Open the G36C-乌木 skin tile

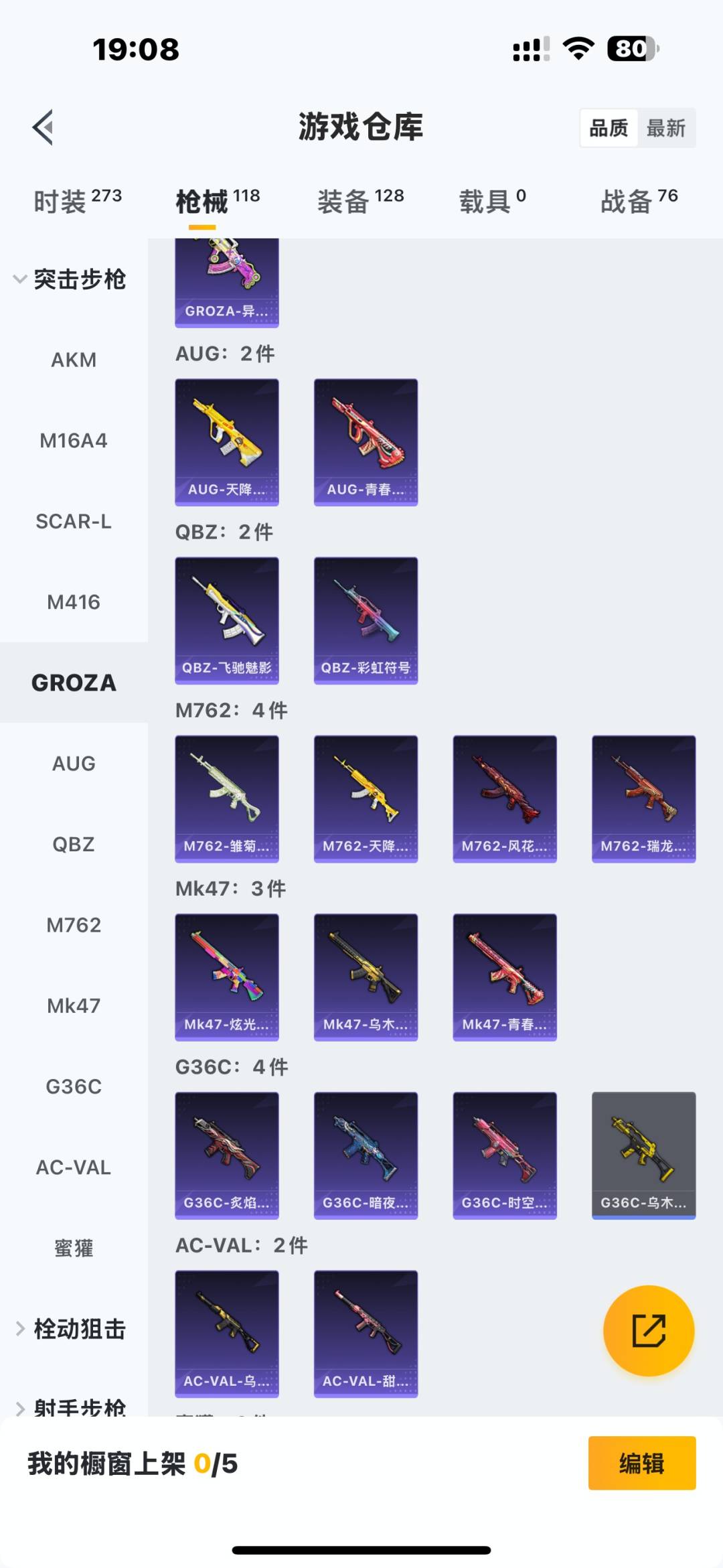(643, 1155)
